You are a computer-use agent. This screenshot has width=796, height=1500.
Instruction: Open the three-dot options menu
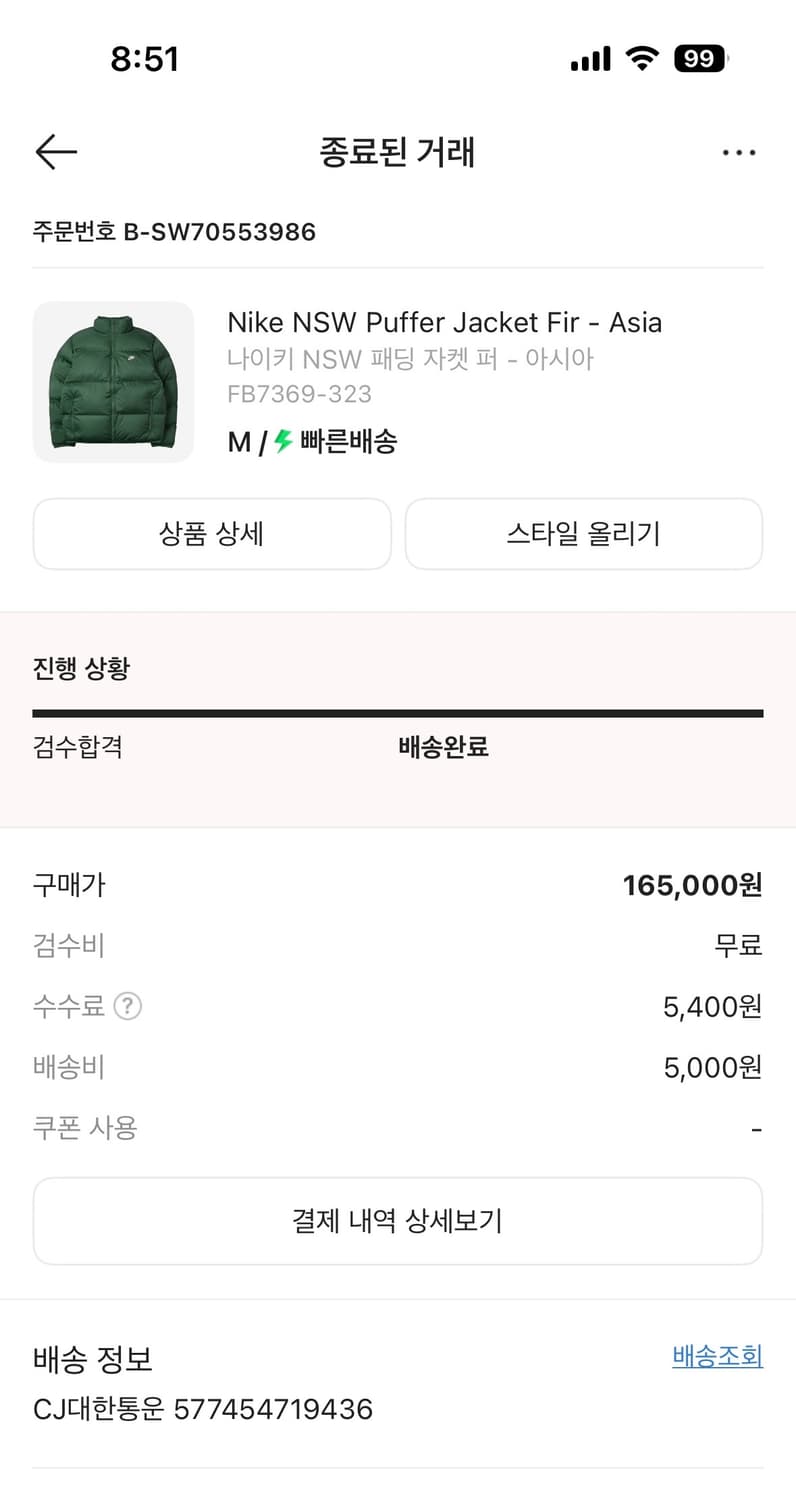point(739,152)
